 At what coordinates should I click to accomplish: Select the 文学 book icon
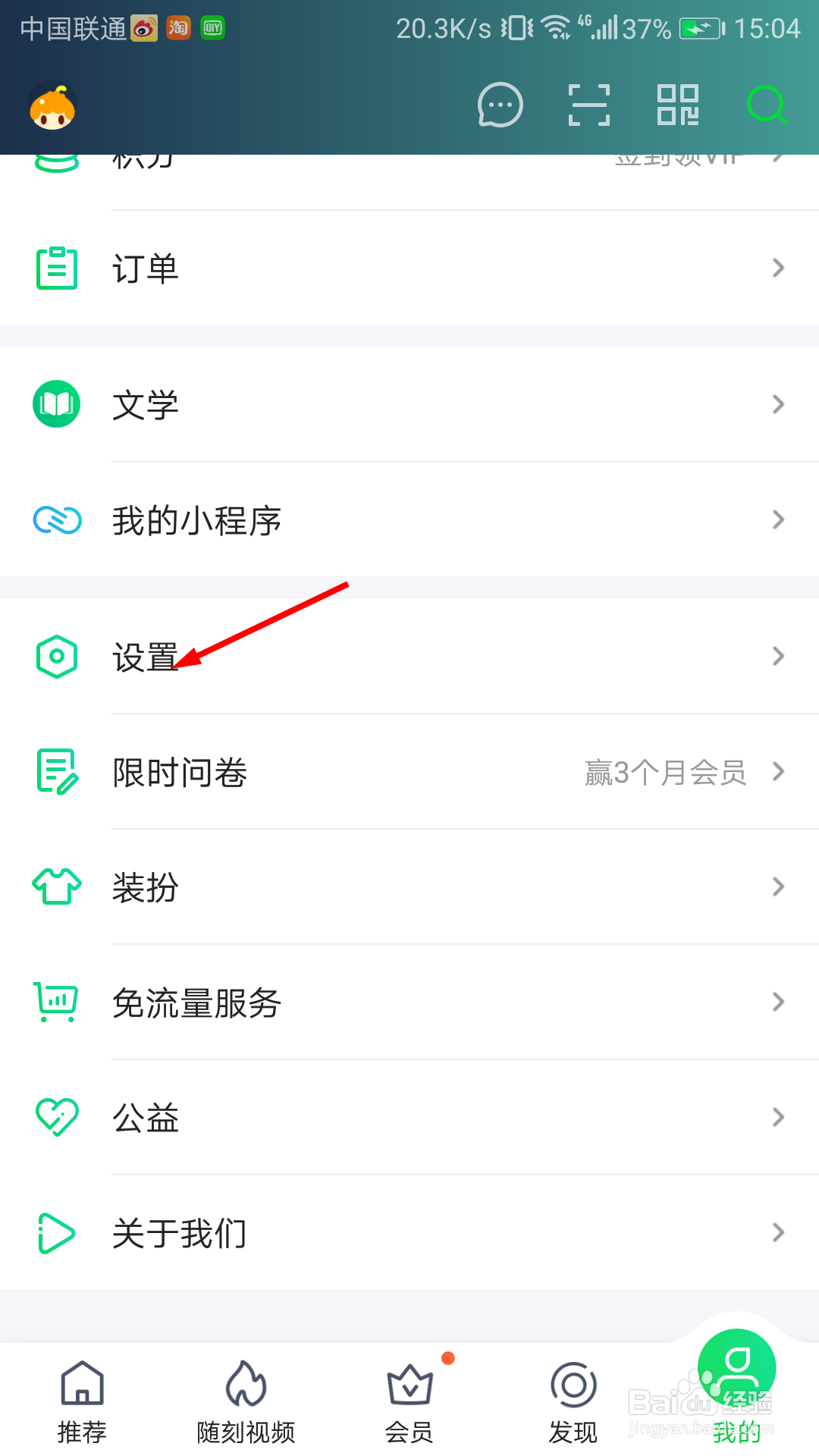click(56, 403)
